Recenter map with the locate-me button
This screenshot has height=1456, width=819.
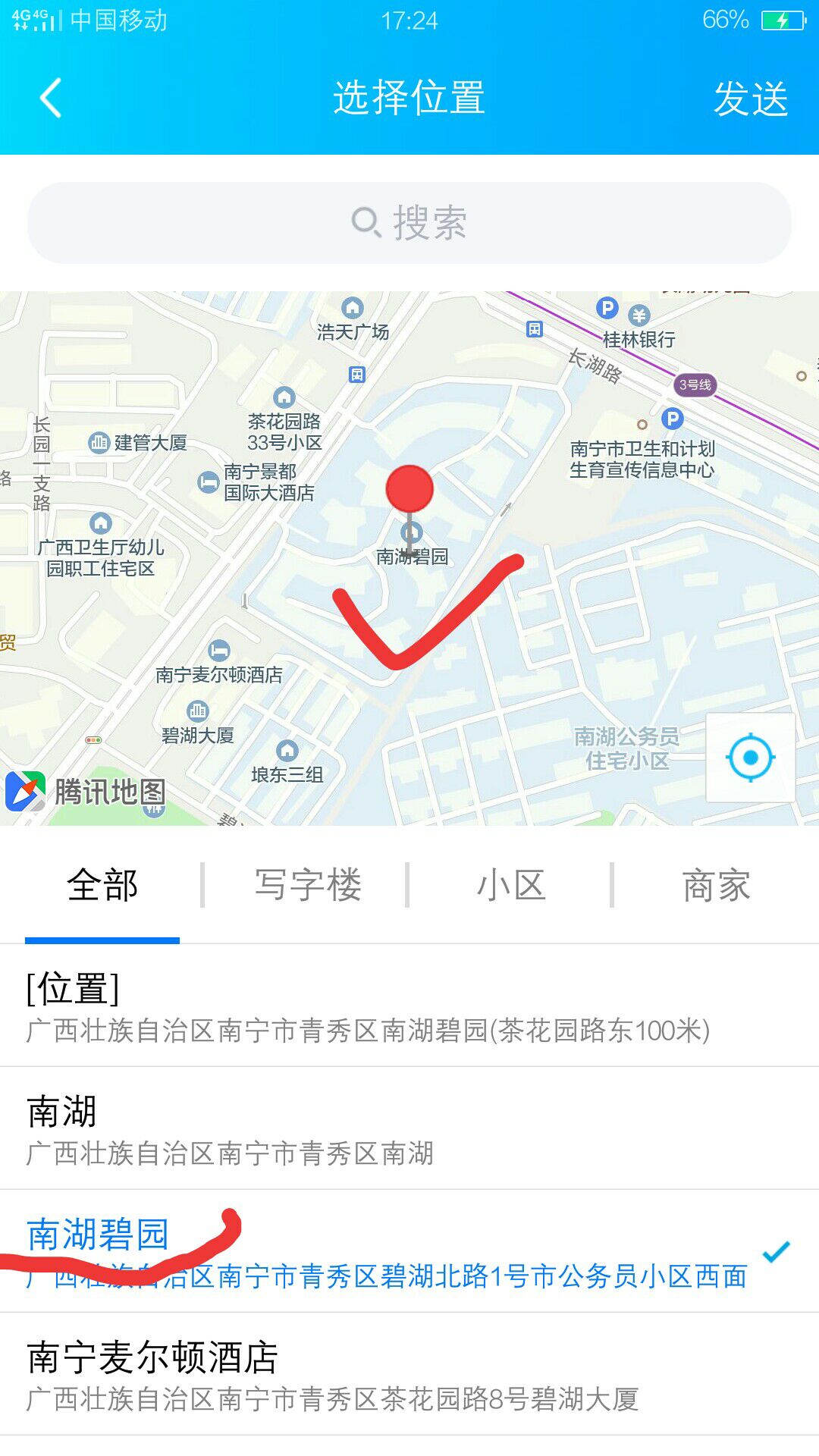coord(750,758)
